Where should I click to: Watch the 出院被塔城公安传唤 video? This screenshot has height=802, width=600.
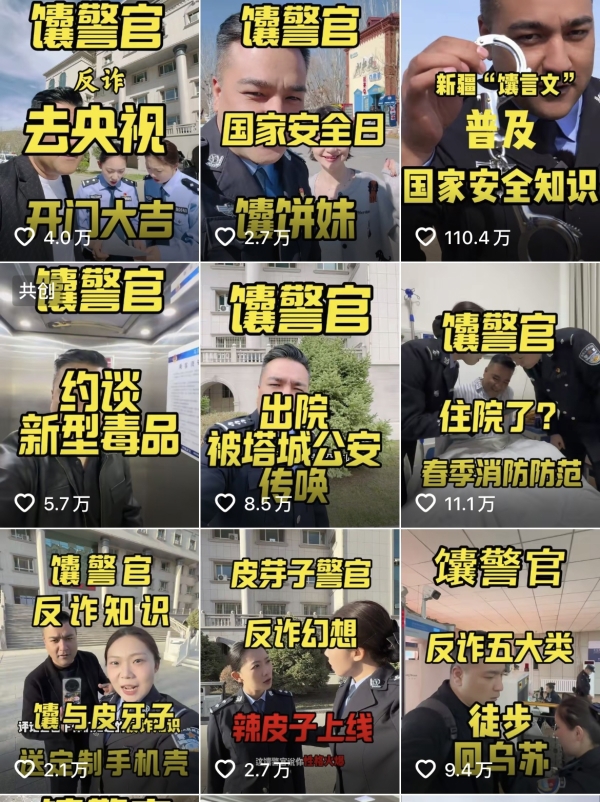300,395
